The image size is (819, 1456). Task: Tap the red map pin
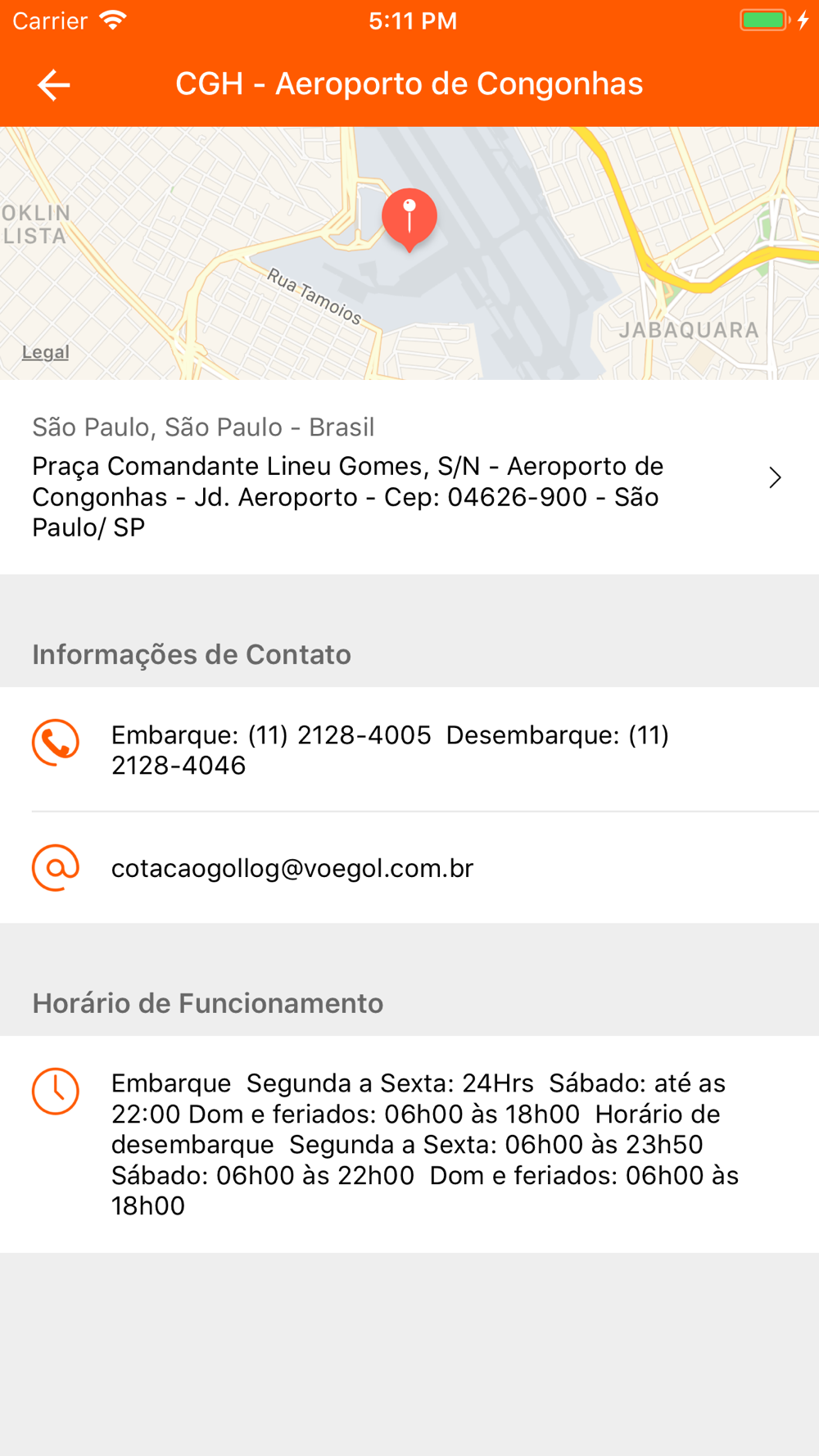(x=409, y=217)
